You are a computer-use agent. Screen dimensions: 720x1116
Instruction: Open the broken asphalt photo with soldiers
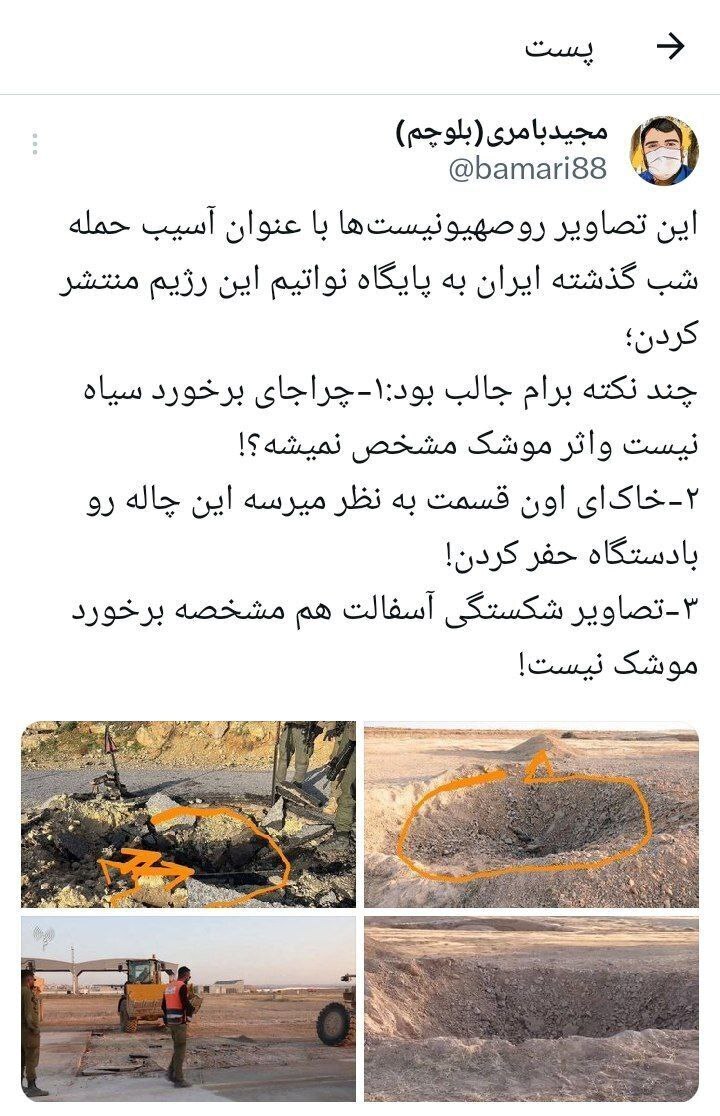click(x=189, y=814)
